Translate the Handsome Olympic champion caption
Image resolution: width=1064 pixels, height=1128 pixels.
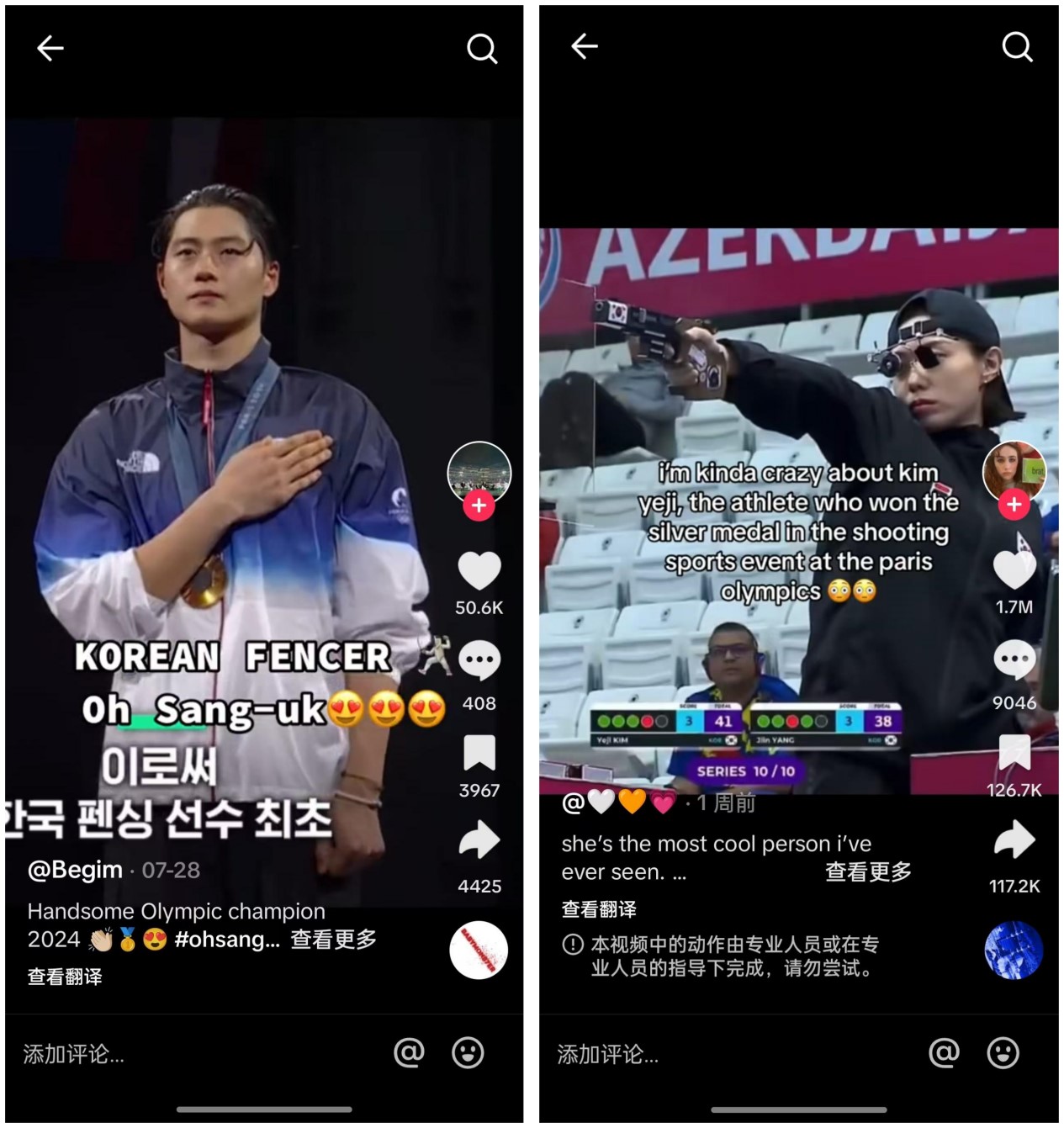(x=65, y=977)
